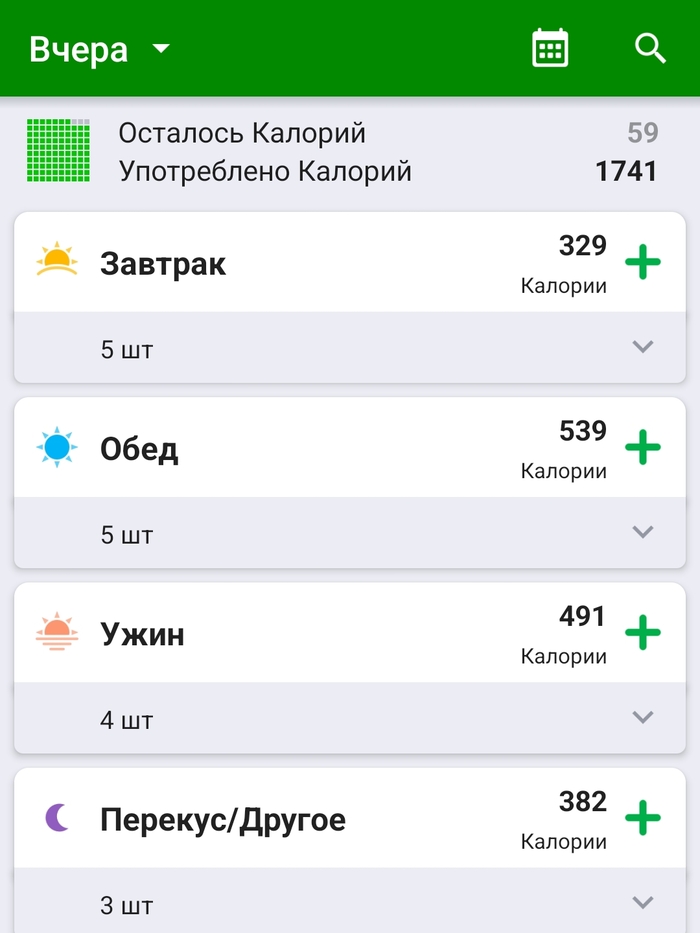Expand the Обед items list

point(643,532)
